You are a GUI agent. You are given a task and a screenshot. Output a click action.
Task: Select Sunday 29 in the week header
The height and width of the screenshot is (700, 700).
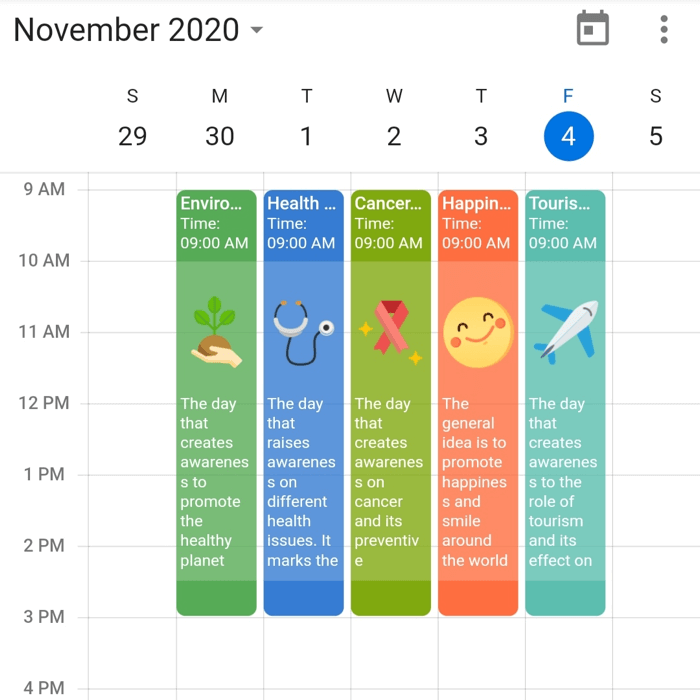pyautogui.click(x=132, y=136)
